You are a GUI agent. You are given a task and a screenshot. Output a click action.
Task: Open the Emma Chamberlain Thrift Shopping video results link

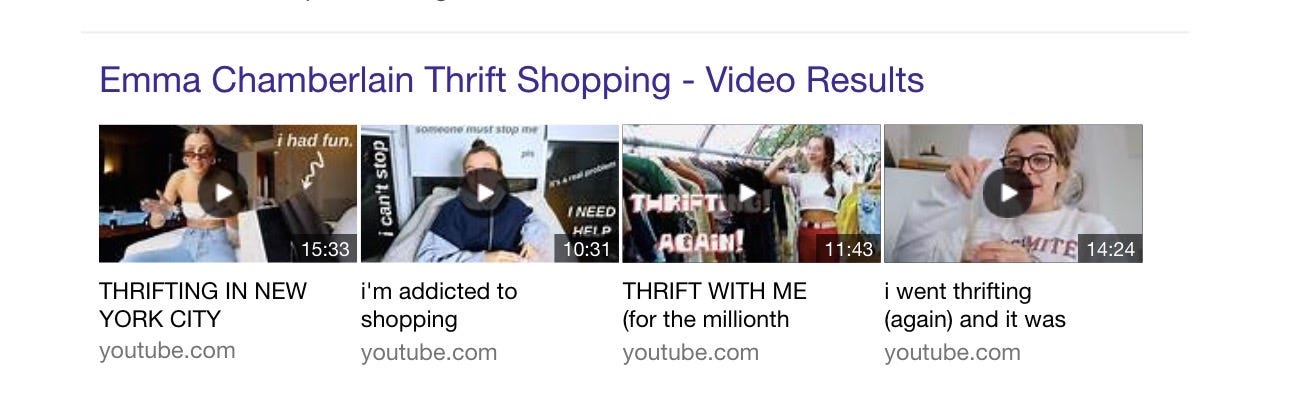[x=511, y=80]
